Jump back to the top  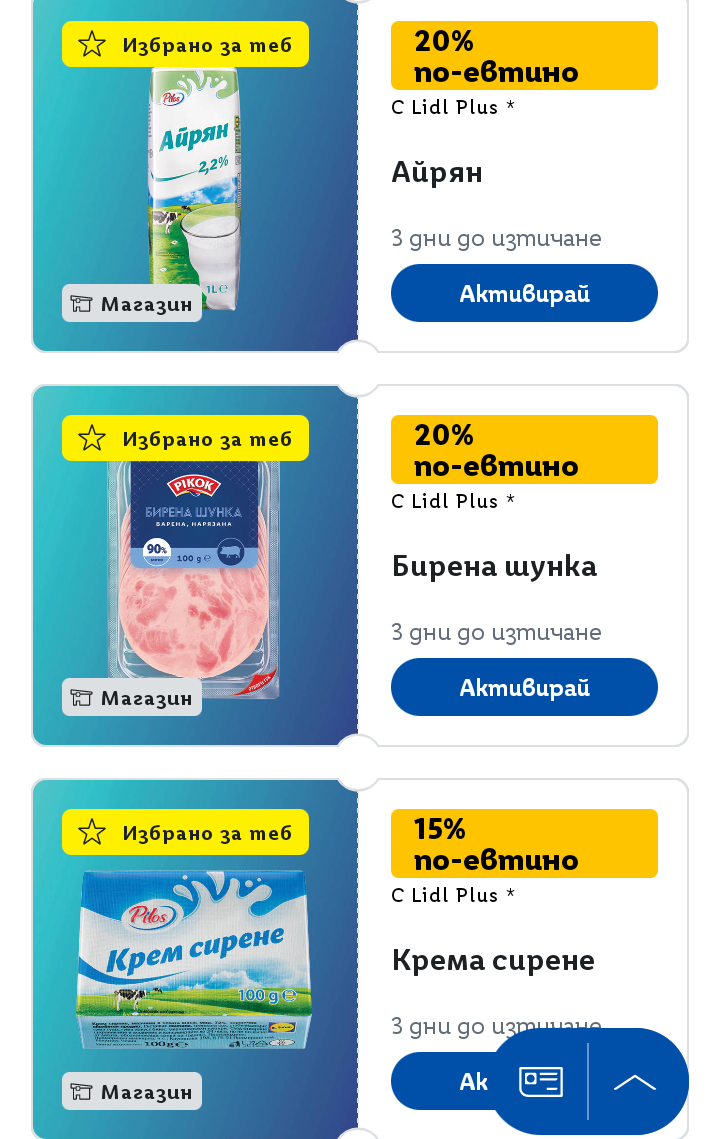pos(635,1081)
